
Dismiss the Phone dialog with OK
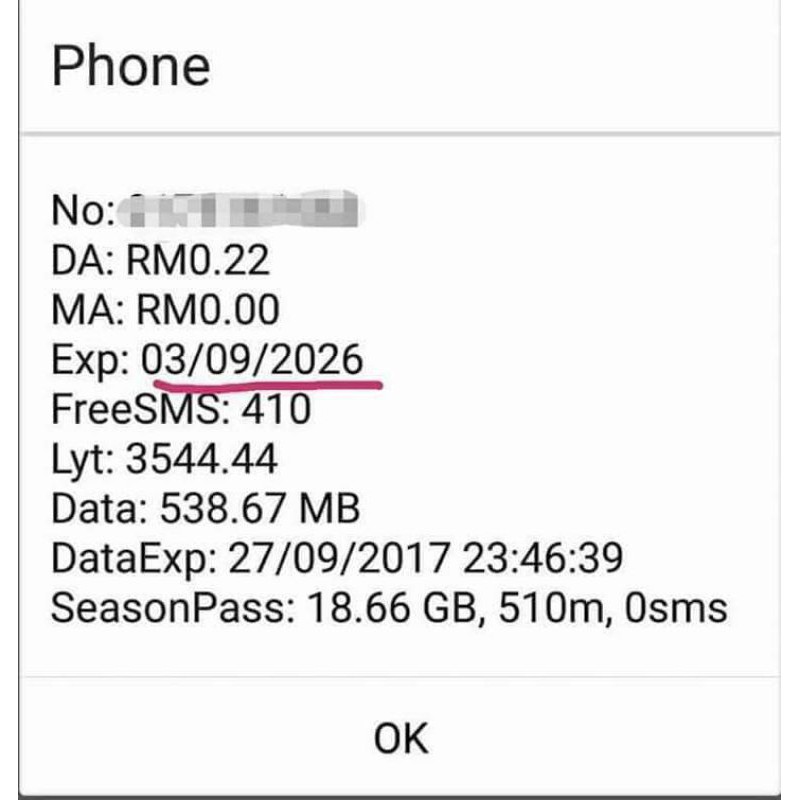[400, 737]
